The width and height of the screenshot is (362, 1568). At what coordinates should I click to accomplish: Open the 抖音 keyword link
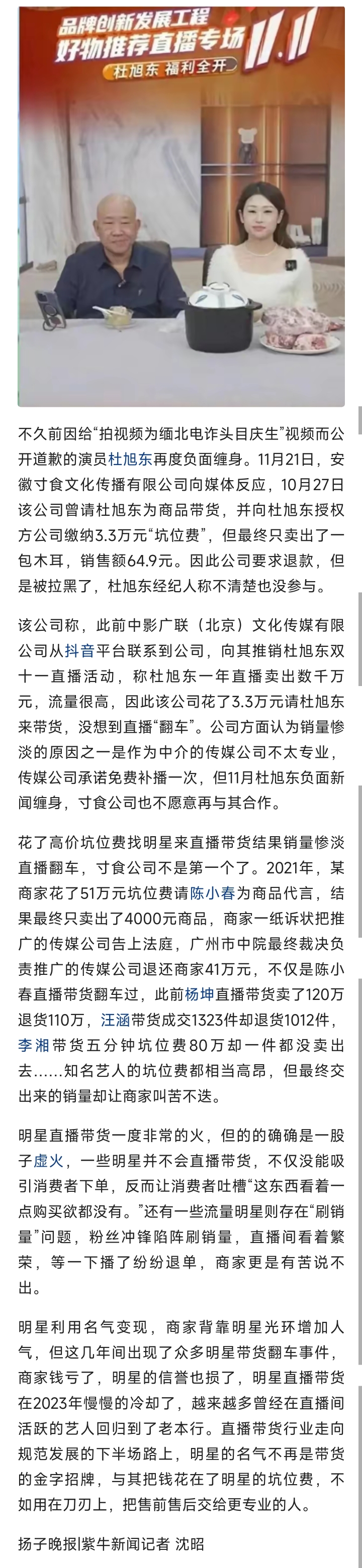tap(79, 651)
